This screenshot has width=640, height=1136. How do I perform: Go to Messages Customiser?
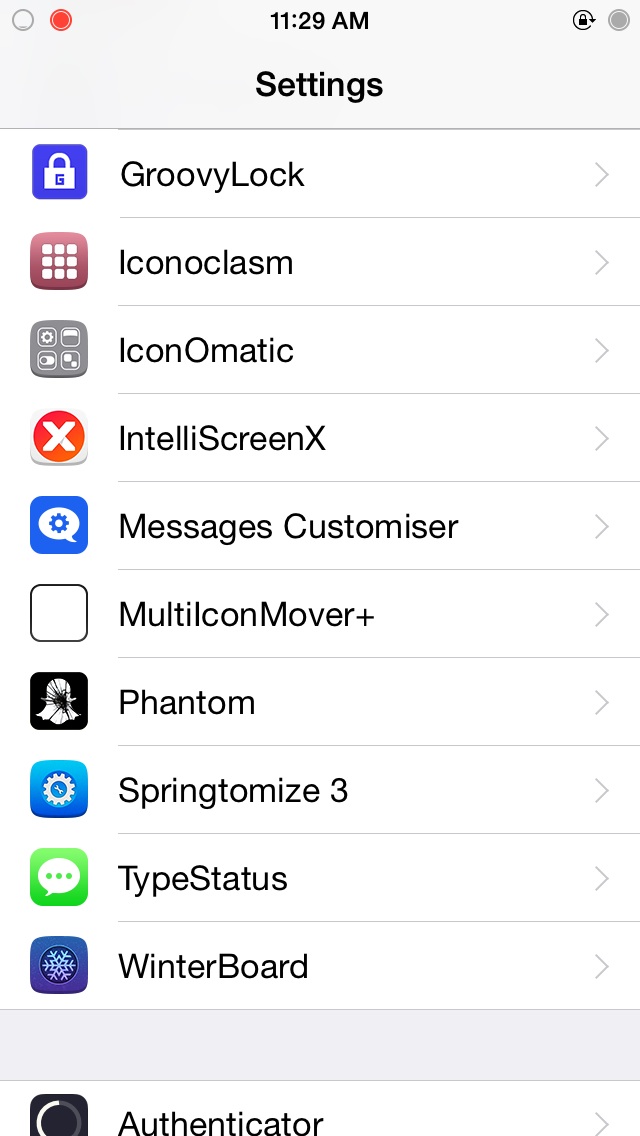[x=320, y=526]
